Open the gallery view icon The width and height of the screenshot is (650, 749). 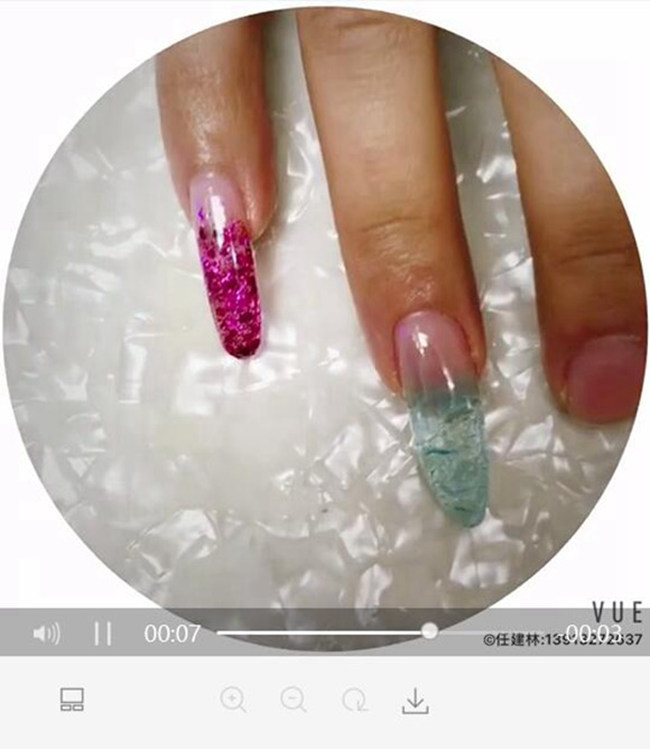pos(72,700)
